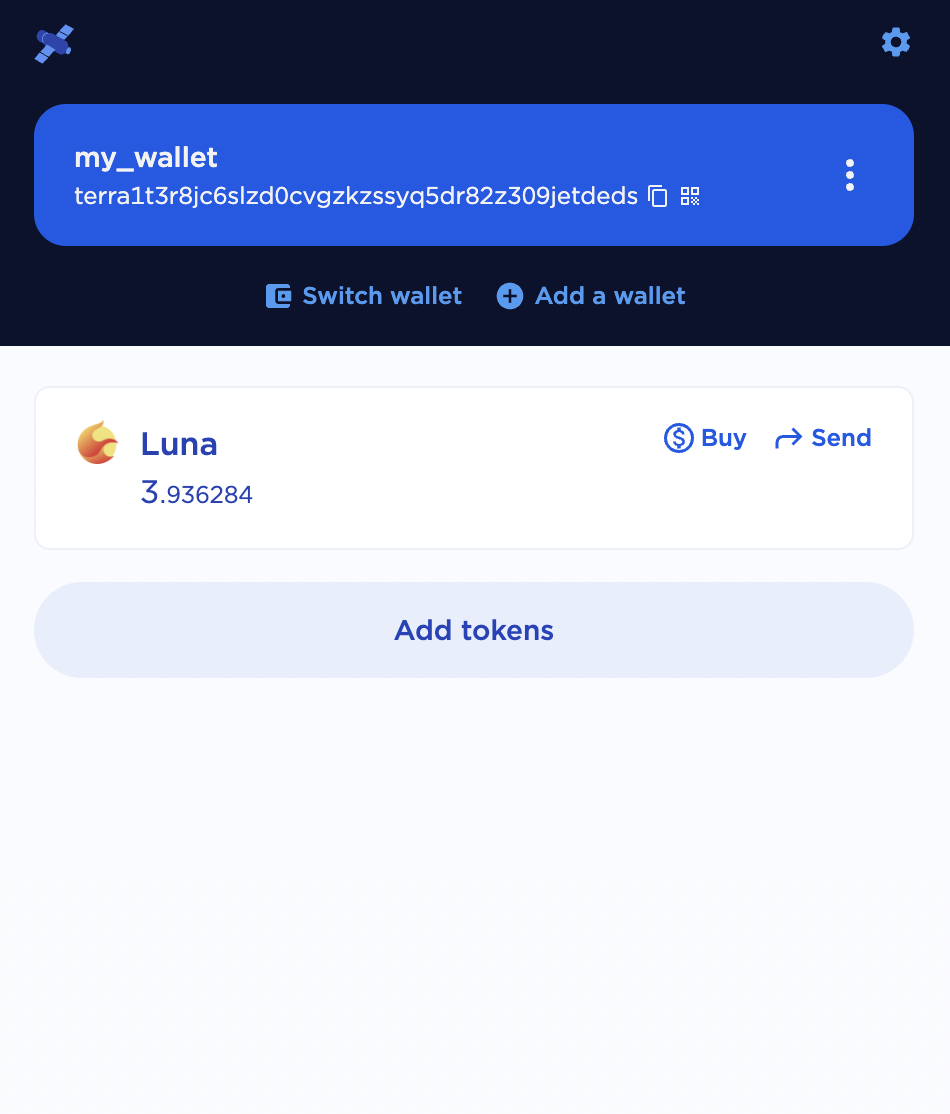Open the settings gear

[895, 42]
